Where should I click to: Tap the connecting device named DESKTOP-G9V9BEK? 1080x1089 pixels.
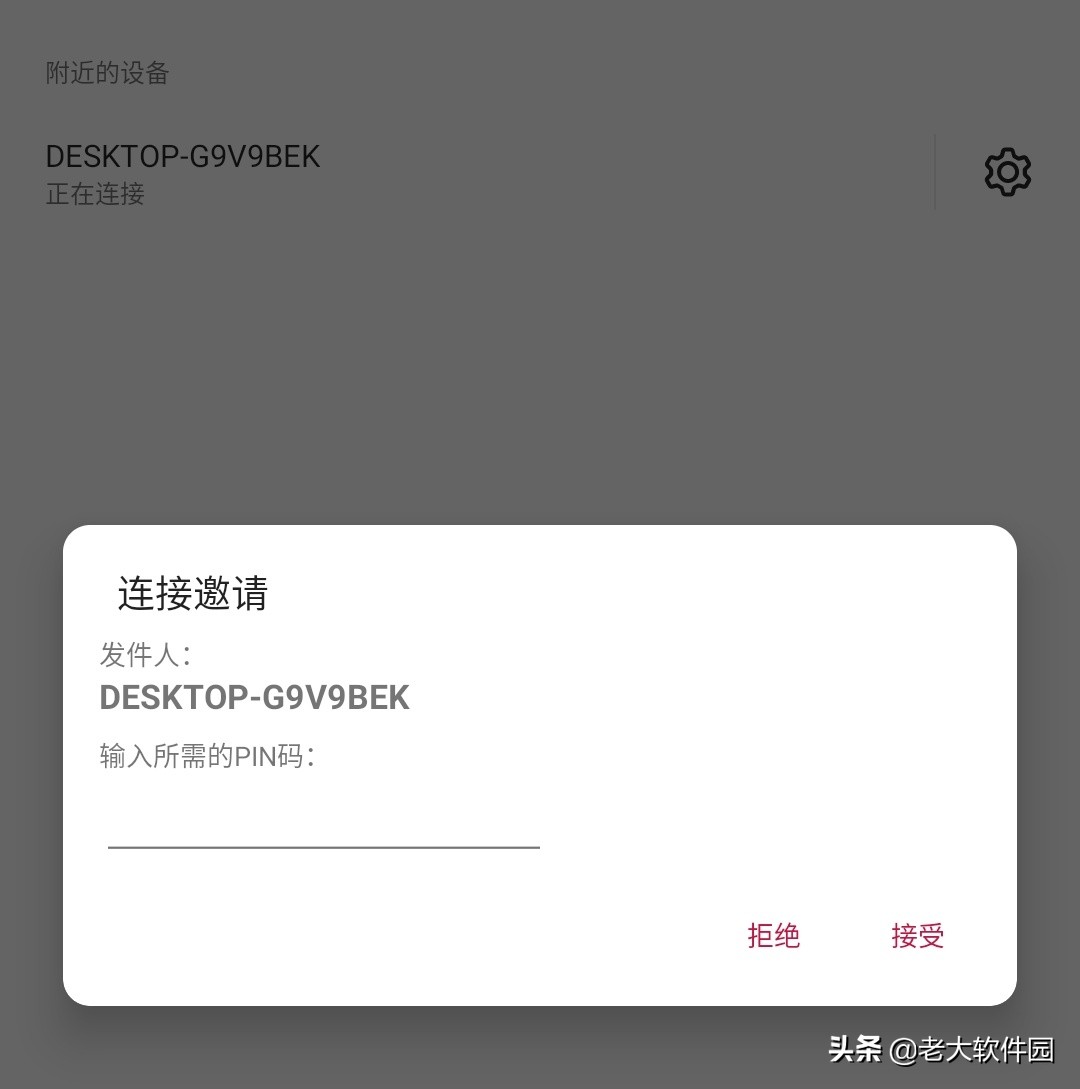pos(182,157)
